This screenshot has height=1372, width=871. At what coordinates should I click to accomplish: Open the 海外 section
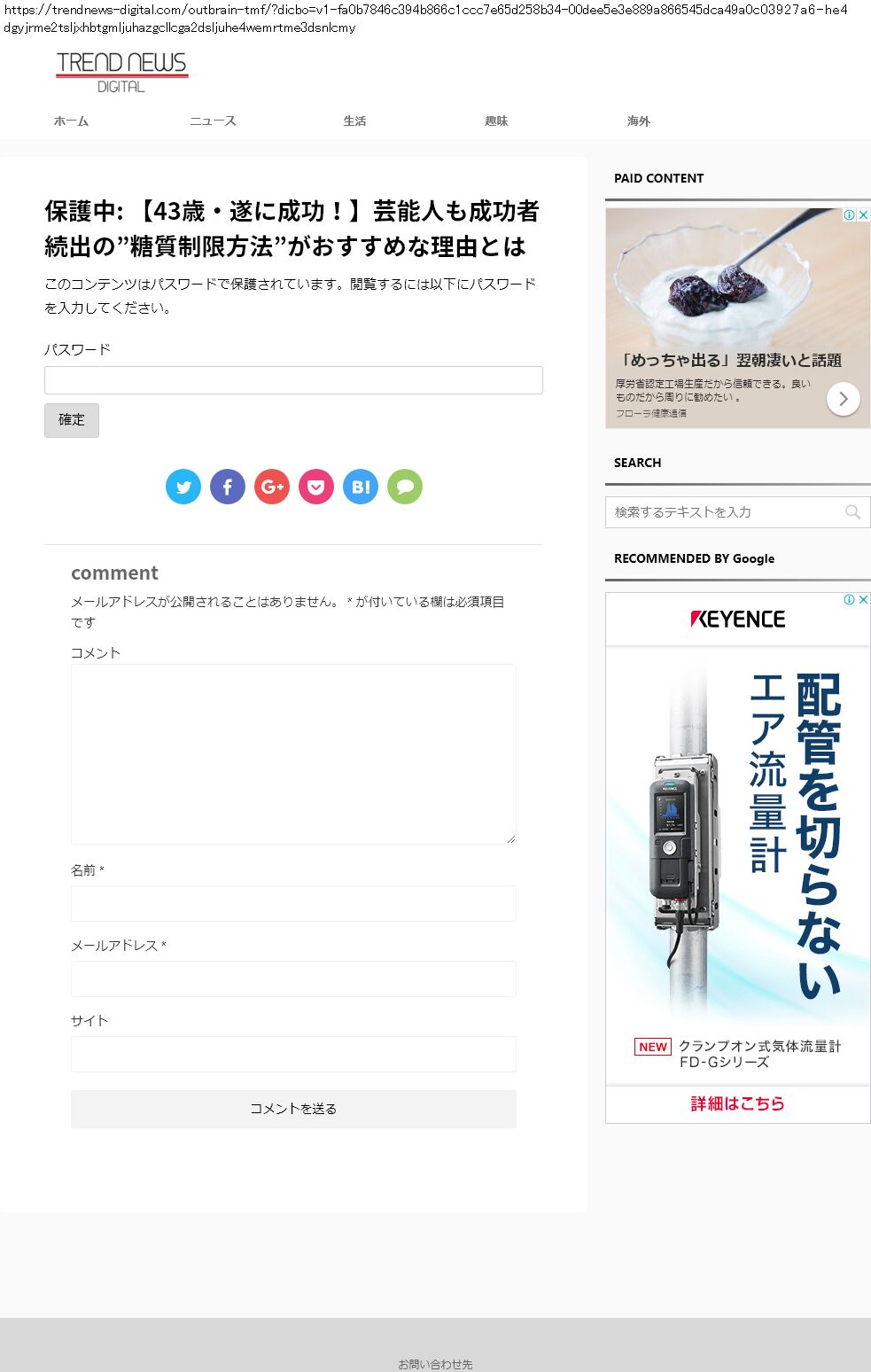638,121
